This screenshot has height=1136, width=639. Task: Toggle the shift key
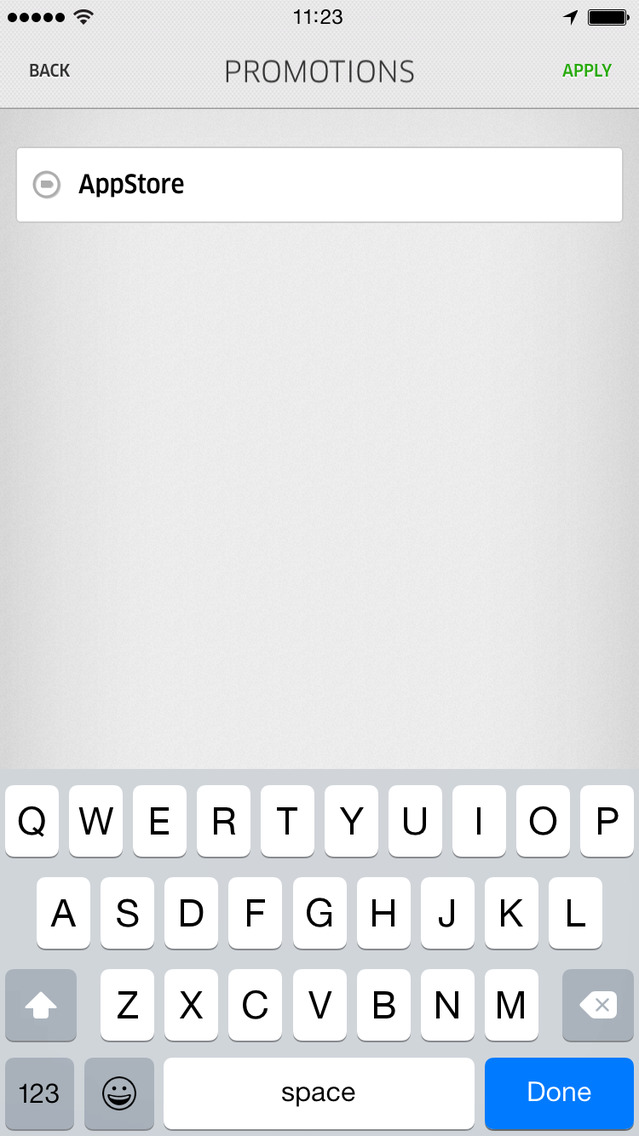coord(41,1005)
